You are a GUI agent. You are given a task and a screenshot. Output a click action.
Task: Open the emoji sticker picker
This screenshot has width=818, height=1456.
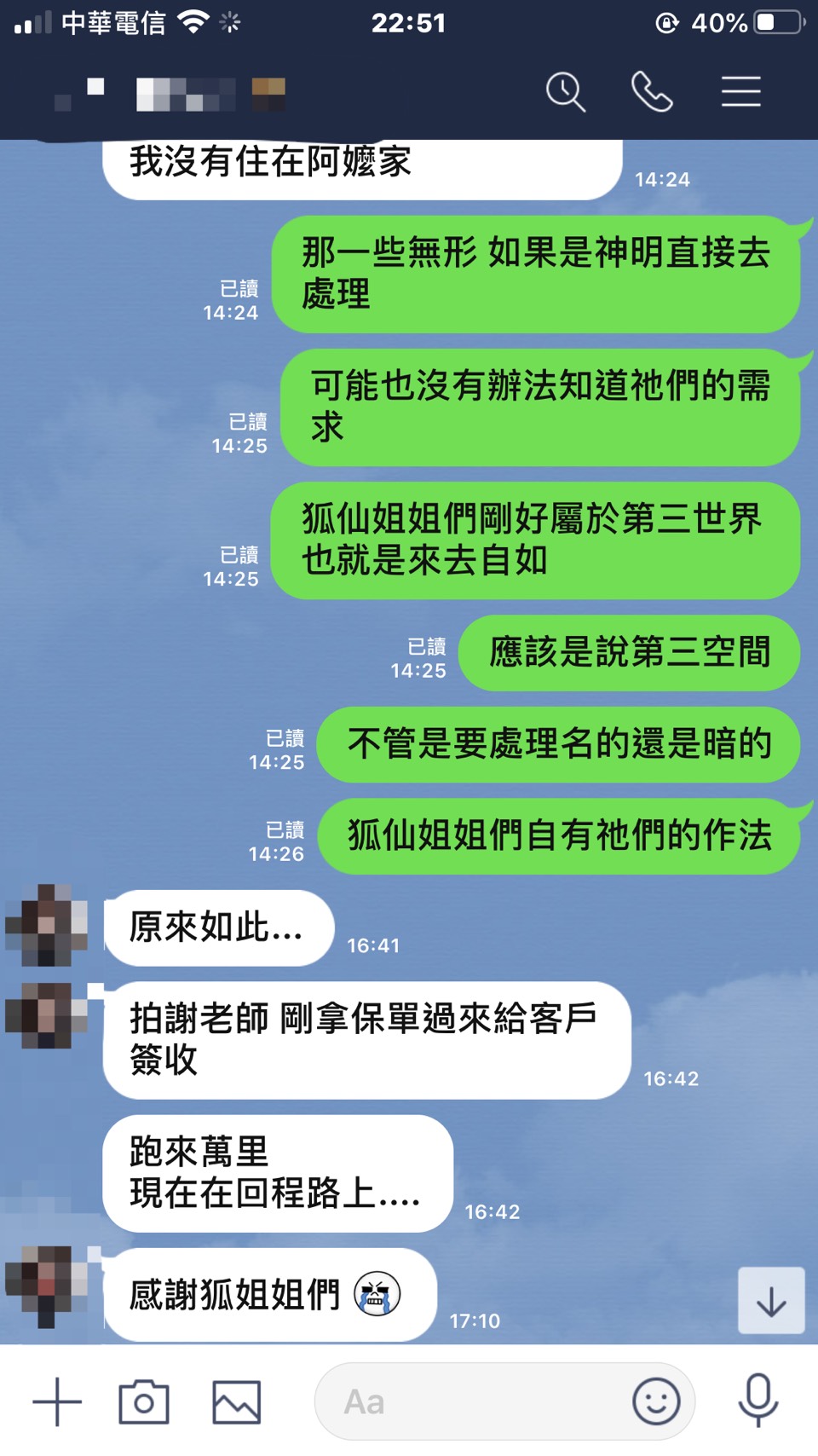[656, 1401]
